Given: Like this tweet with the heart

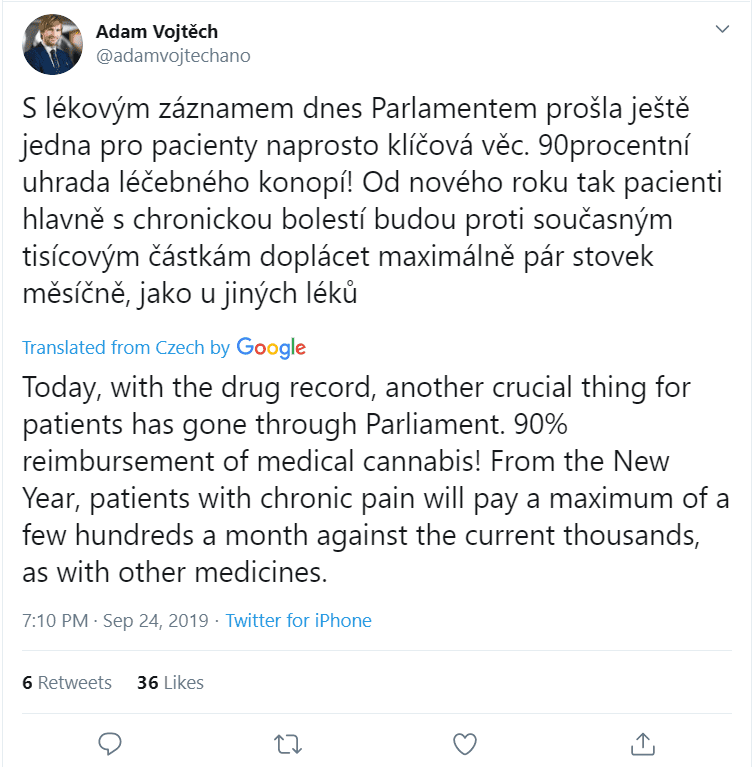Looking at the screenshot, I should point(464,743).
